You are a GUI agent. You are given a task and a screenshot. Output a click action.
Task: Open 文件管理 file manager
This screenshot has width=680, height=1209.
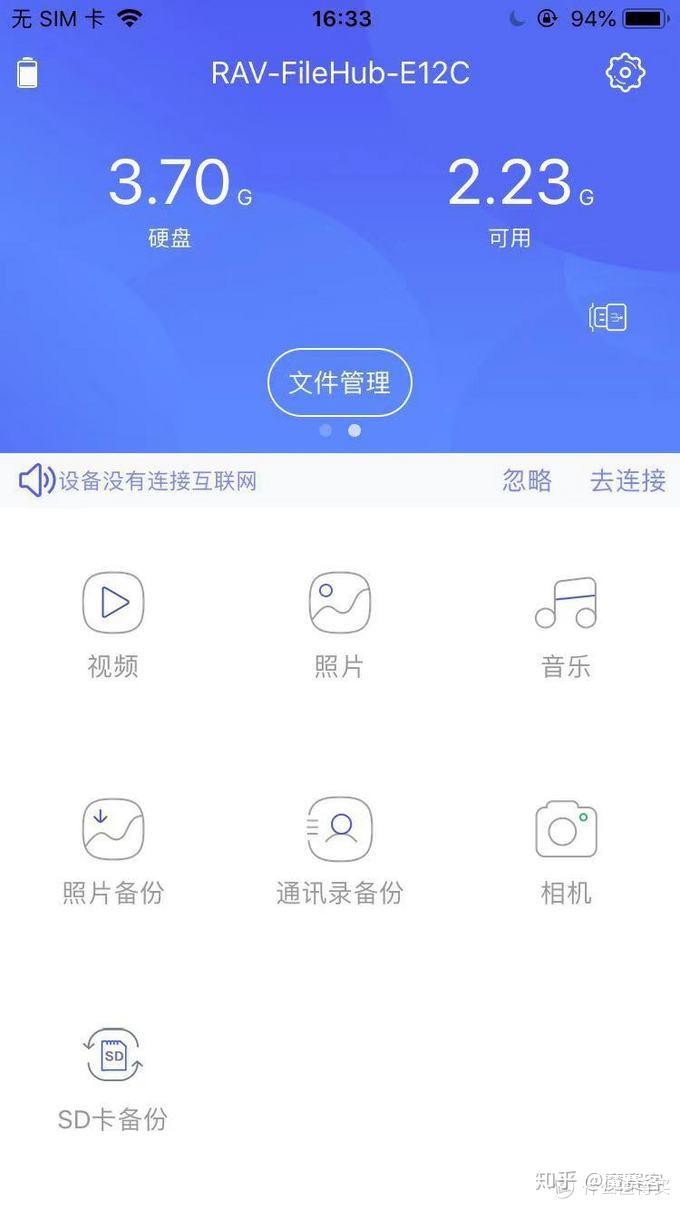(339, 382)
